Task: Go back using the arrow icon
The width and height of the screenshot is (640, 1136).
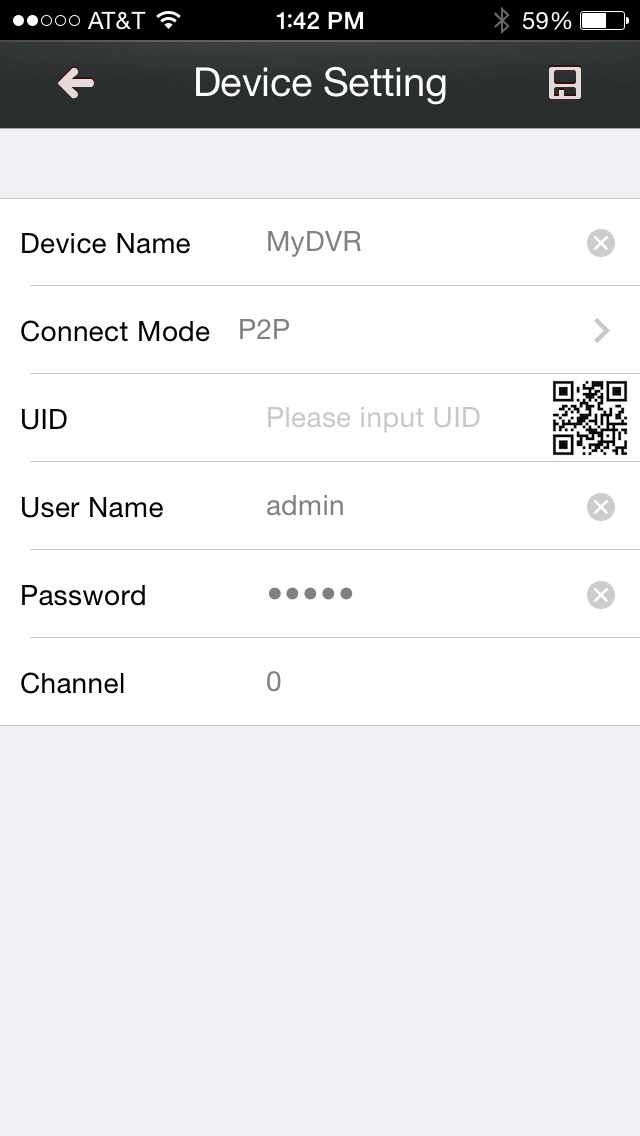Action: click(x=76, y=84)
